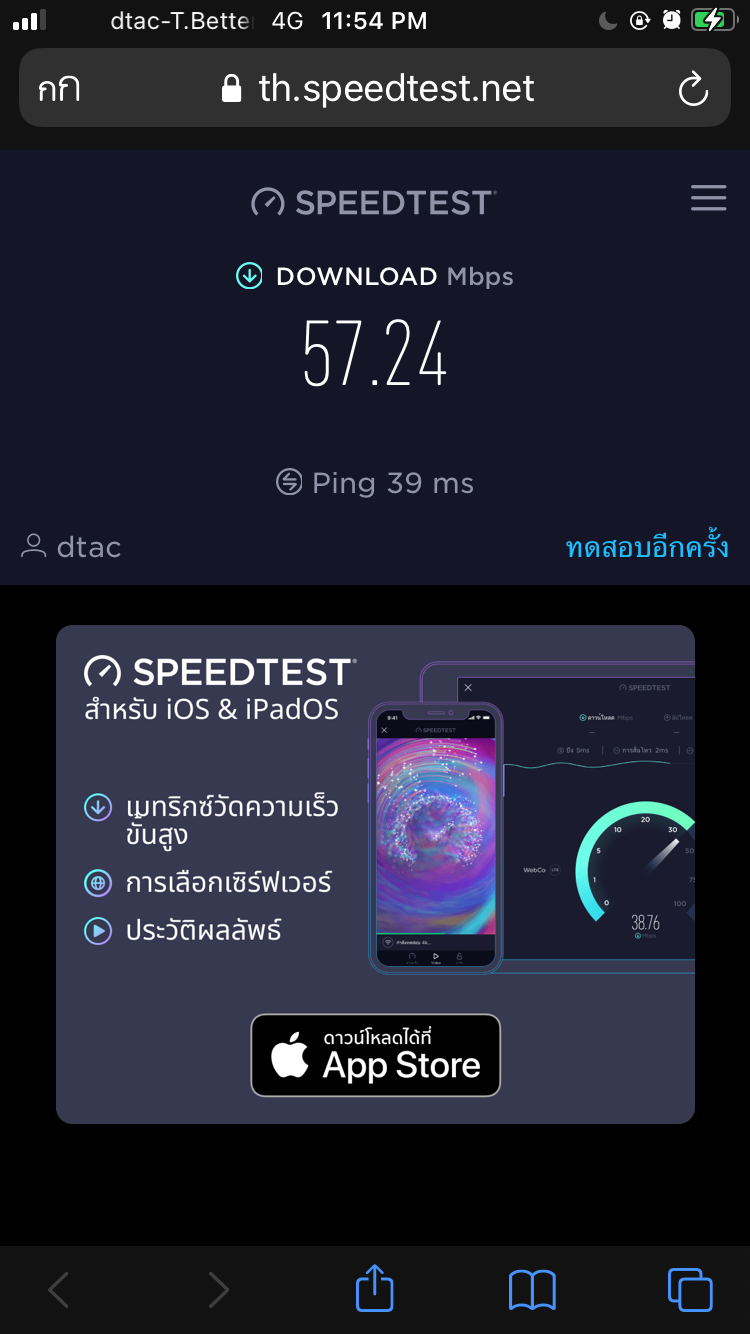Image resolution: width=750 pixels, height=1334 pixels.
Task: Open the Safari share sheet
Action: pyautogui.click(x=375, y=1289)
